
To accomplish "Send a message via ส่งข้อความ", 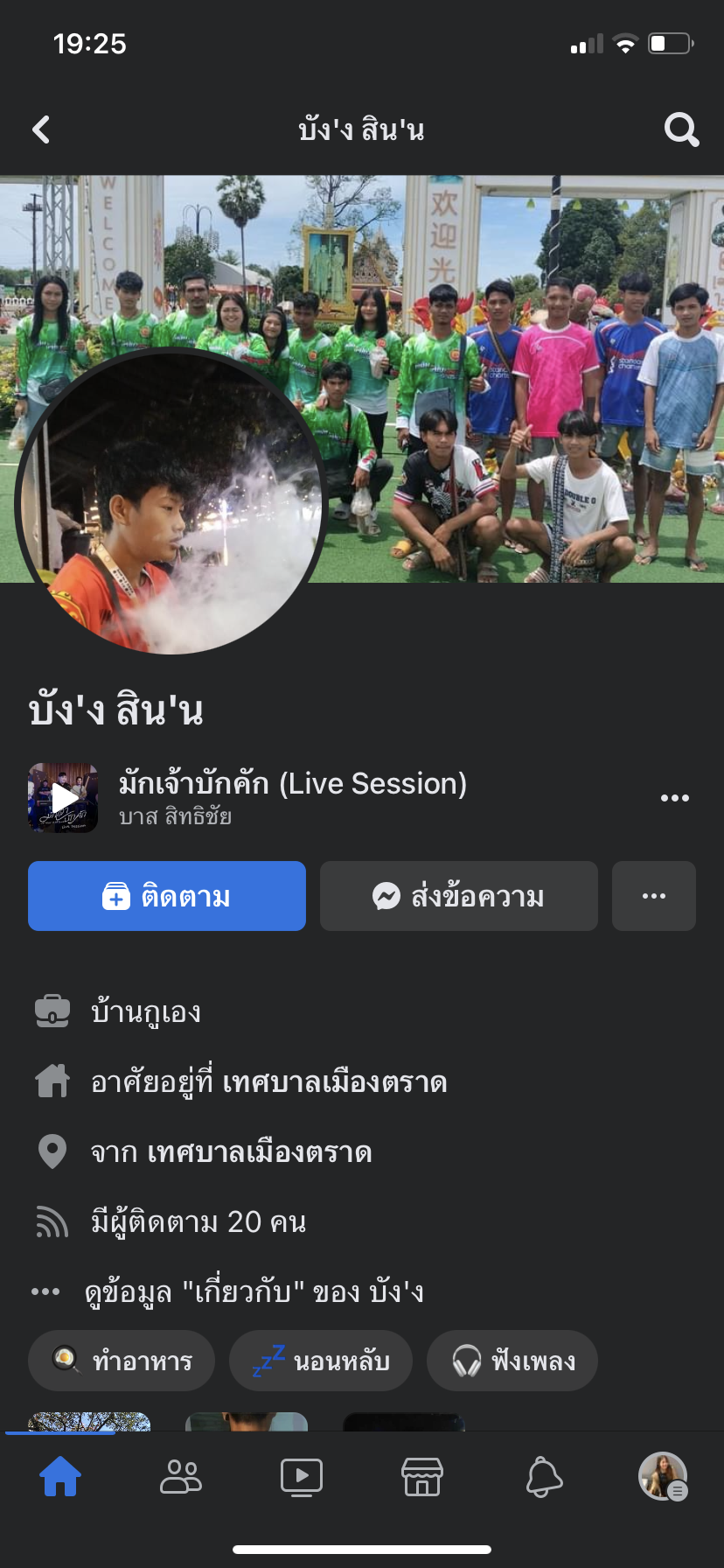I will click(x=459, y=896).
